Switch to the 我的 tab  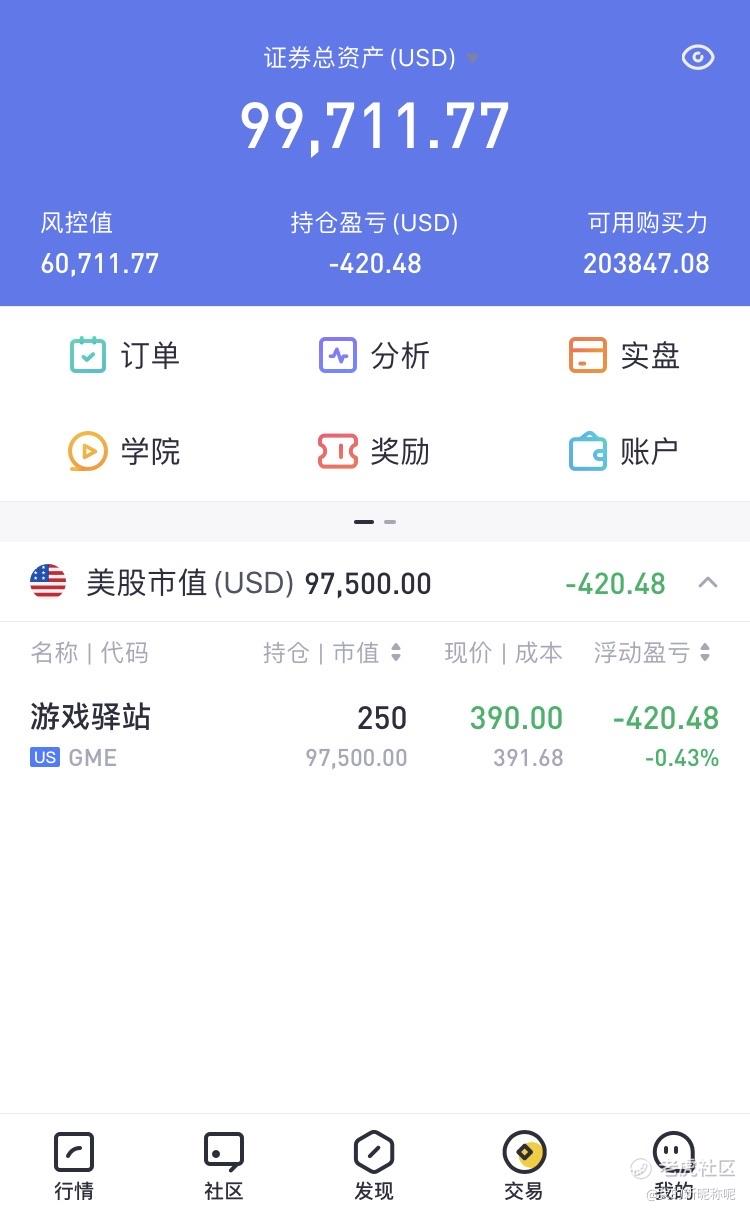(674, 1166)
